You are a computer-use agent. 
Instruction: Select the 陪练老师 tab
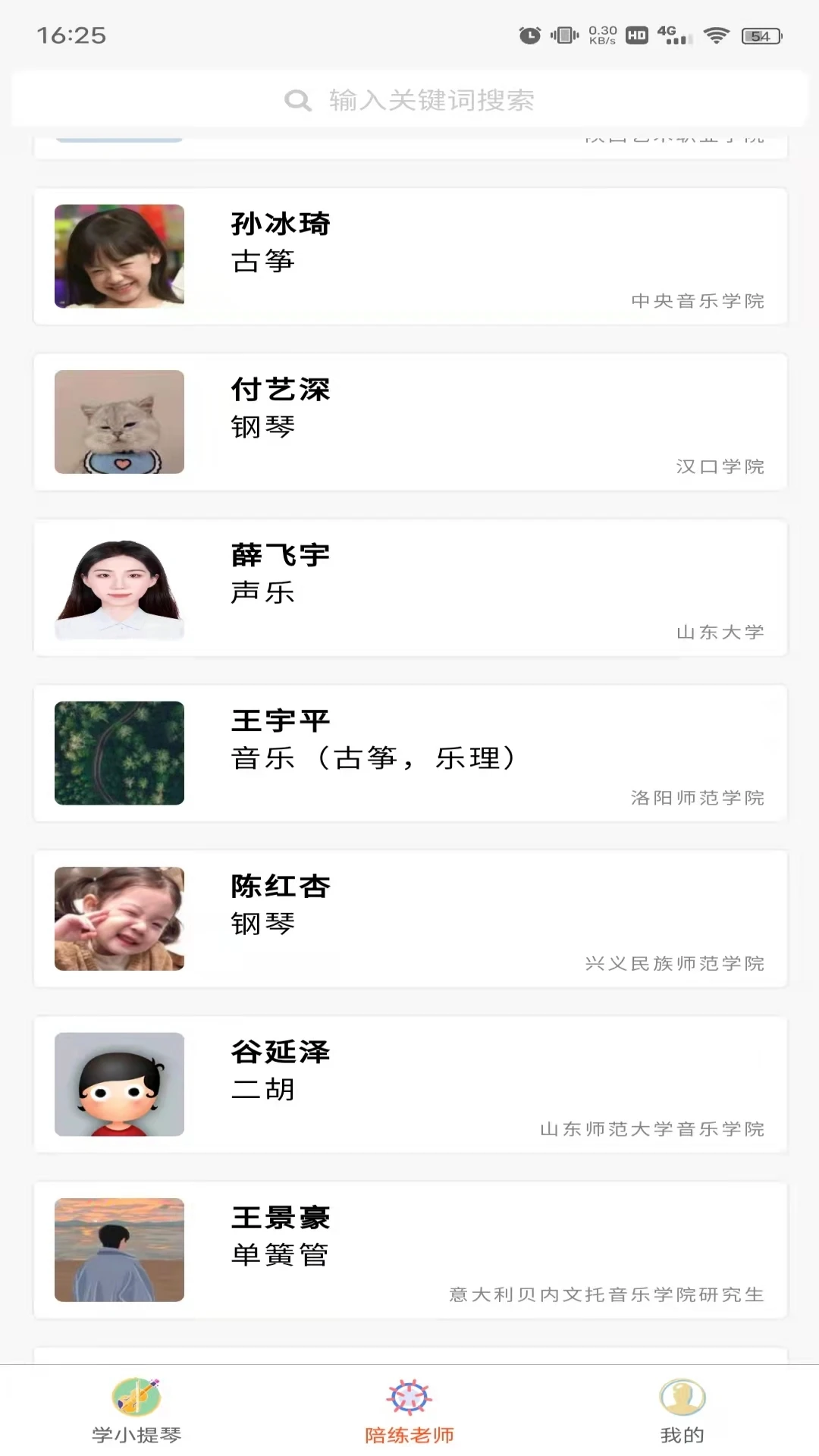click(x=409, y=1410)
